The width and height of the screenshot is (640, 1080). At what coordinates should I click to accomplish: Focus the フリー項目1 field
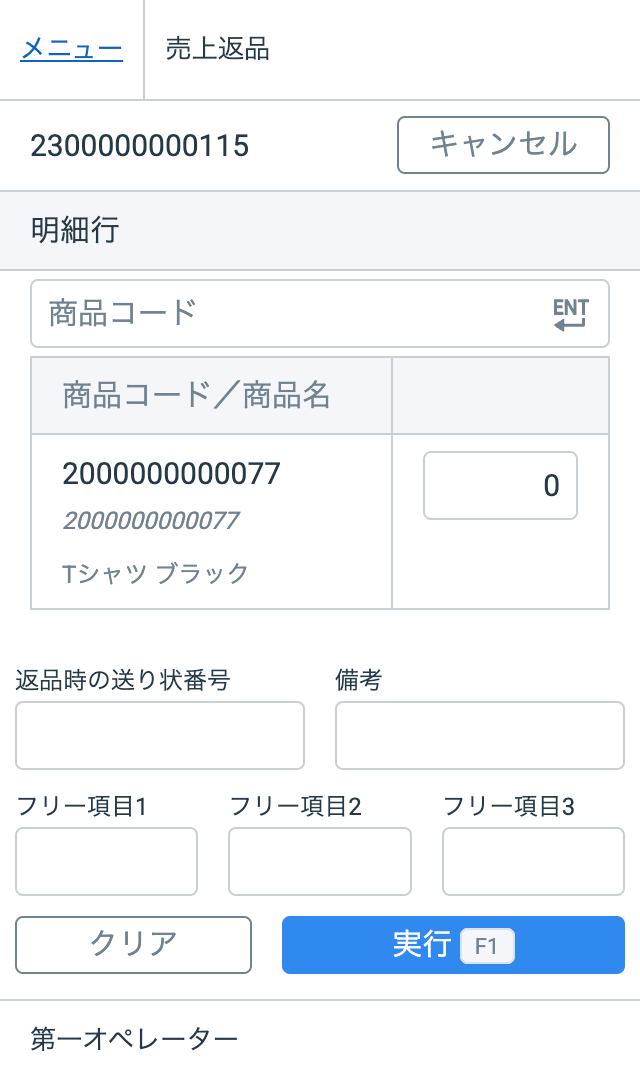(x=106, y=862)
